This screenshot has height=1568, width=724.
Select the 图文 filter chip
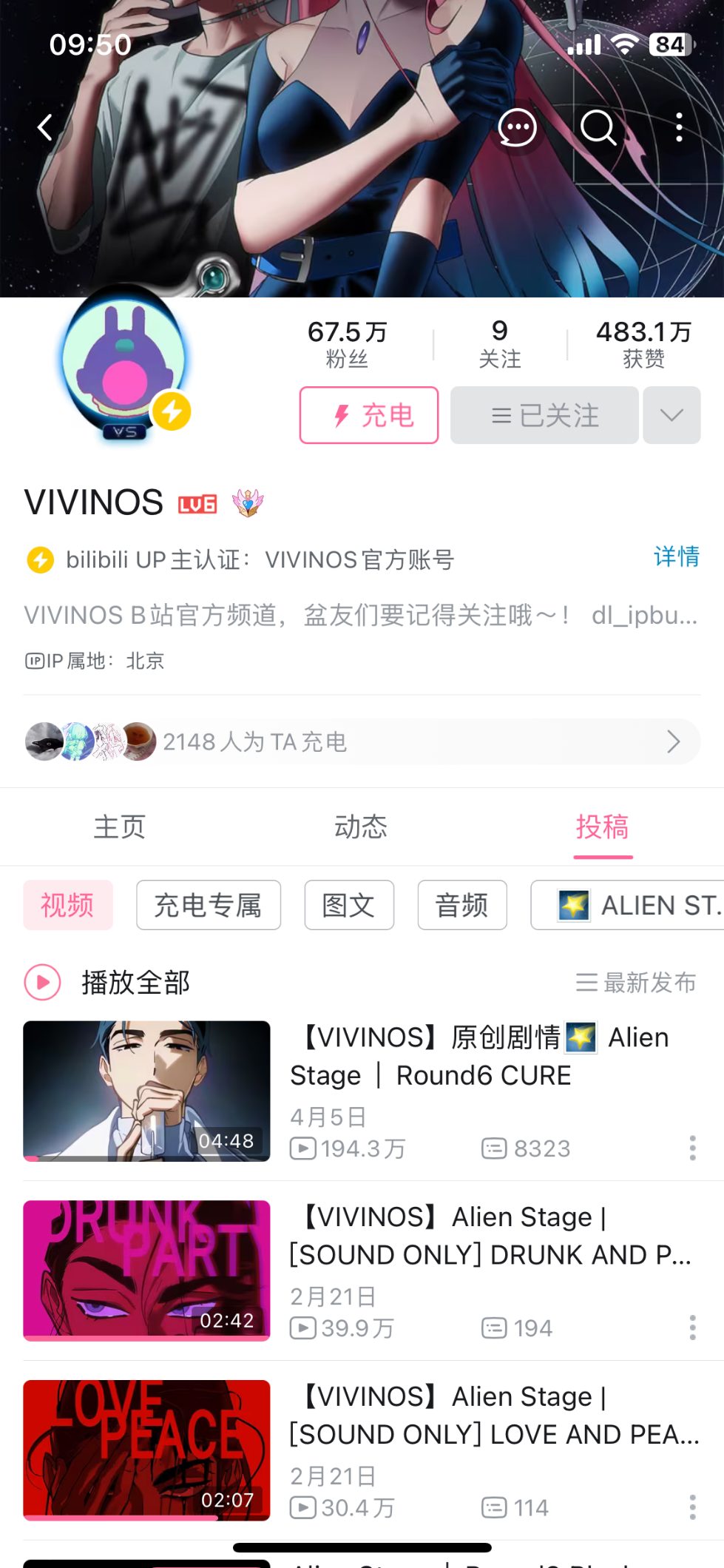[x=349, y=905]
